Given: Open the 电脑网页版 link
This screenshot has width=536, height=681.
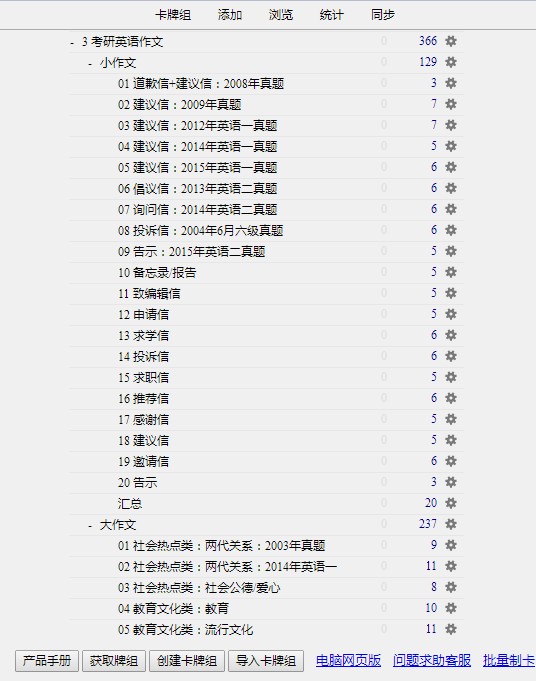Looking at the screenshot, I should pyautogui.click(x=348, y=661).
